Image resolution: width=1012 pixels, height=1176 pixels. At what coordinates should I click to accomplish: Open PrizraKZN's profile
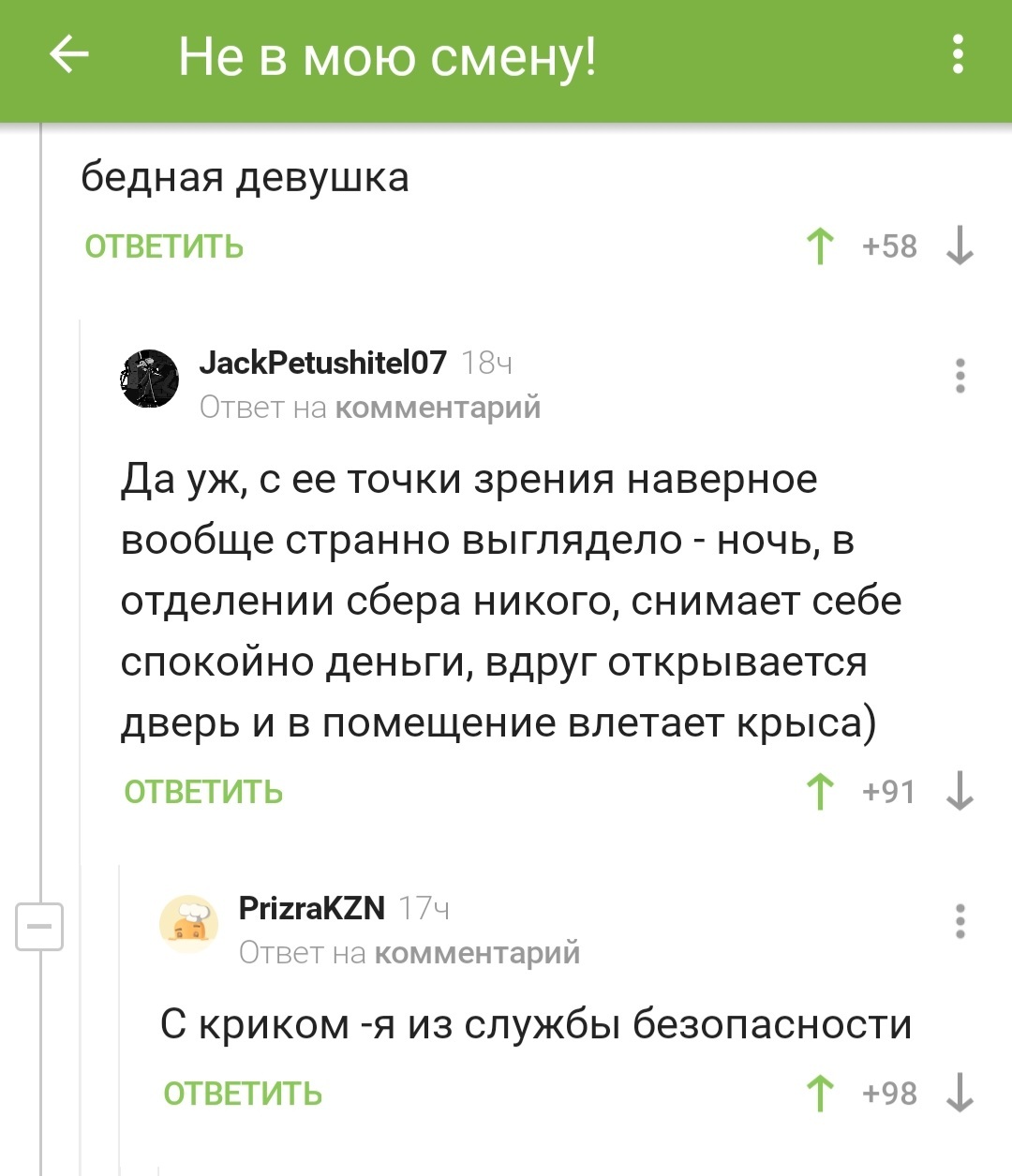[x=311, y=908]
